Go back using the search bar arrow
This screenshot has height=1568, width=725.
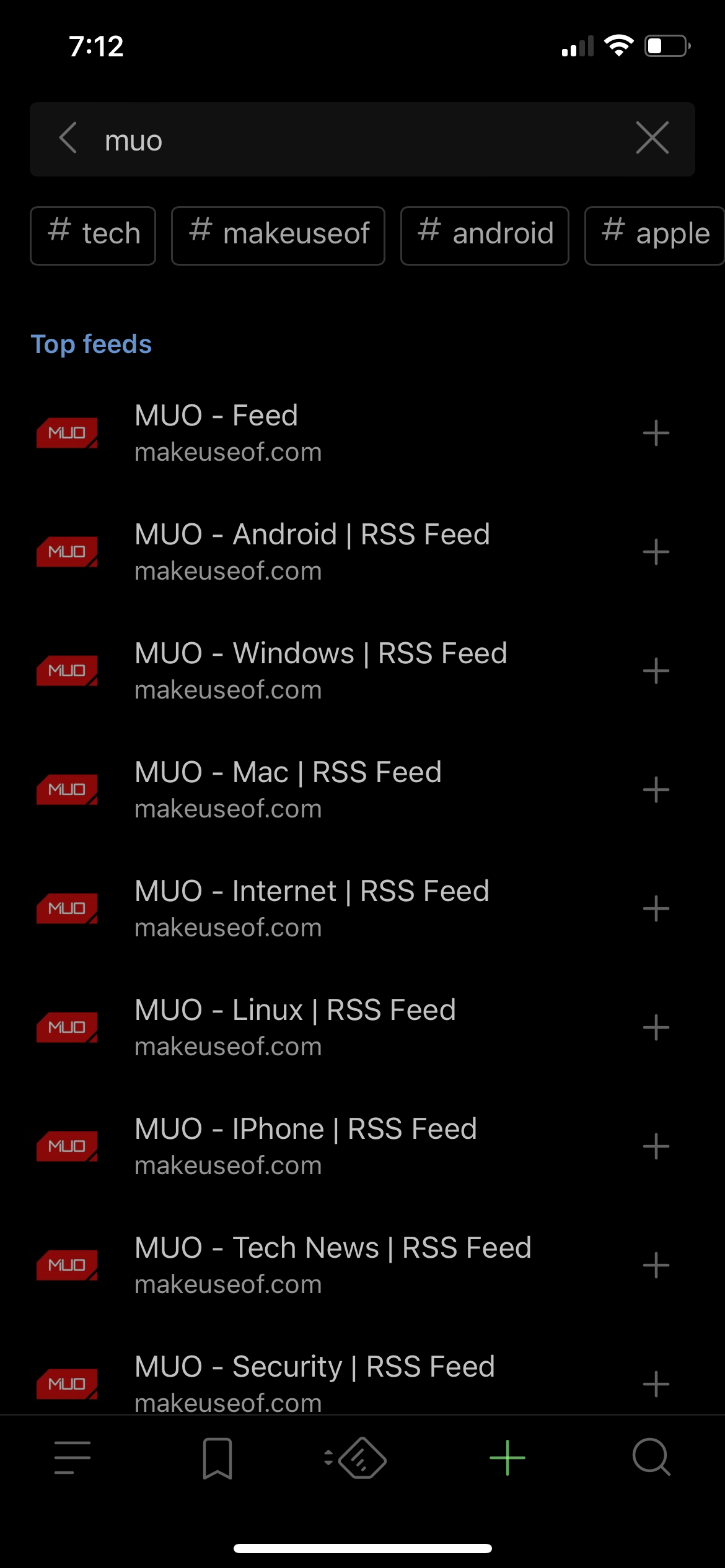pos(68,138)
